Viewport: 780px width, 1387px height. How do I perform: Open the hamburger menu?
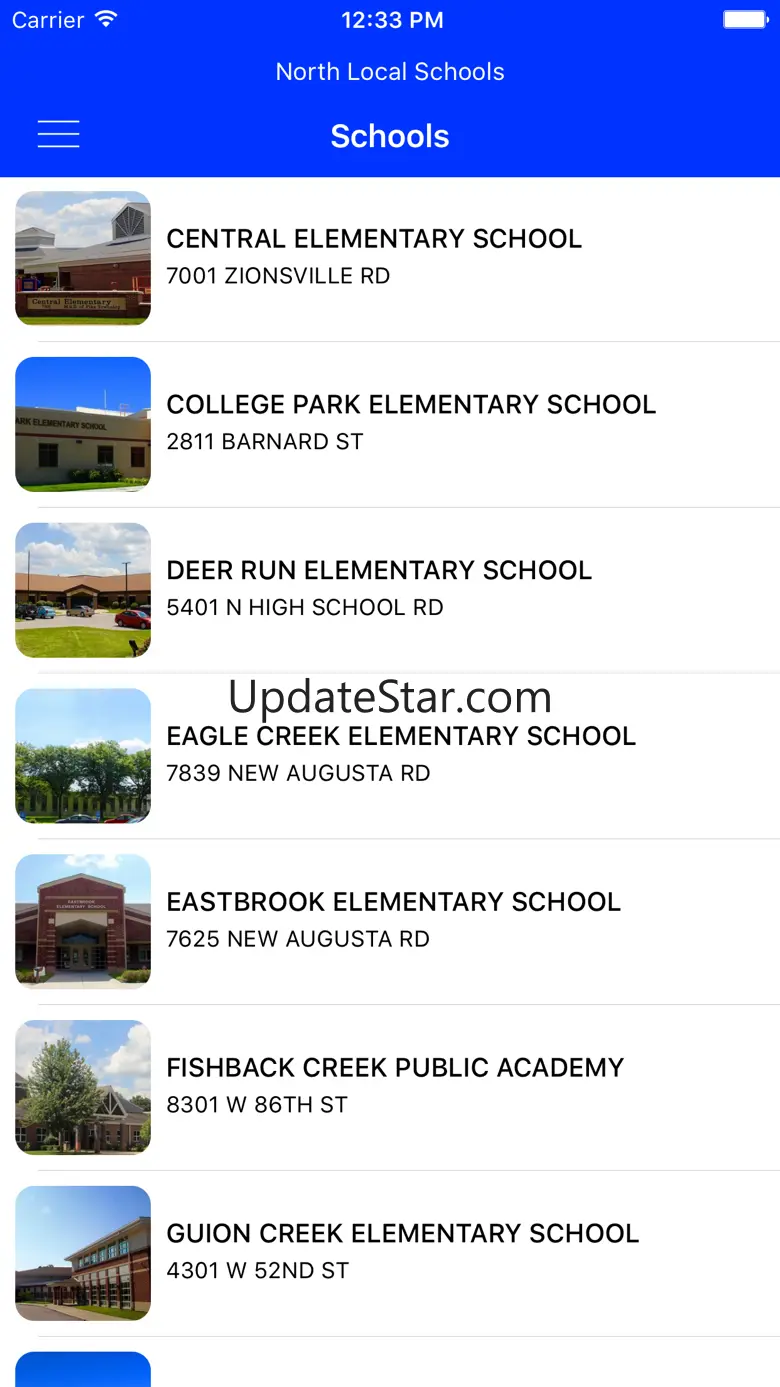58,135
